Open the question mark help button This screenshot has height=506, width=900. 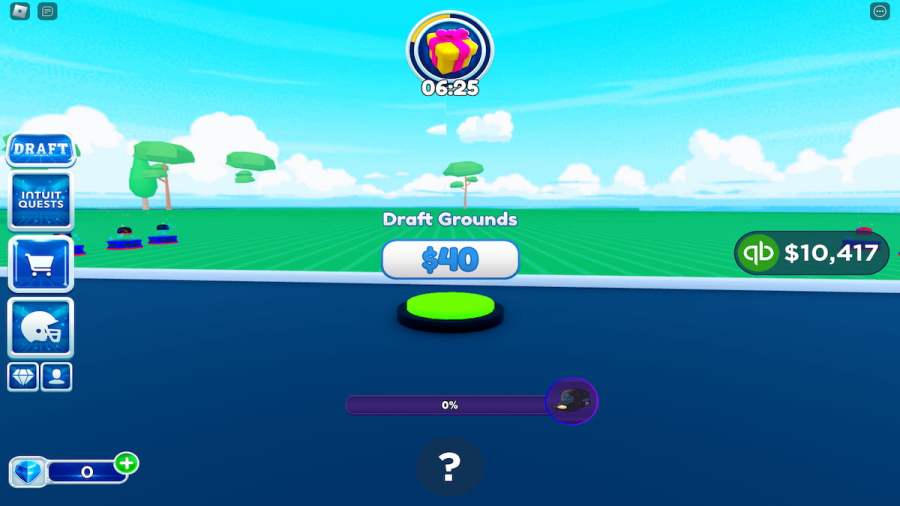coord(450,466)
